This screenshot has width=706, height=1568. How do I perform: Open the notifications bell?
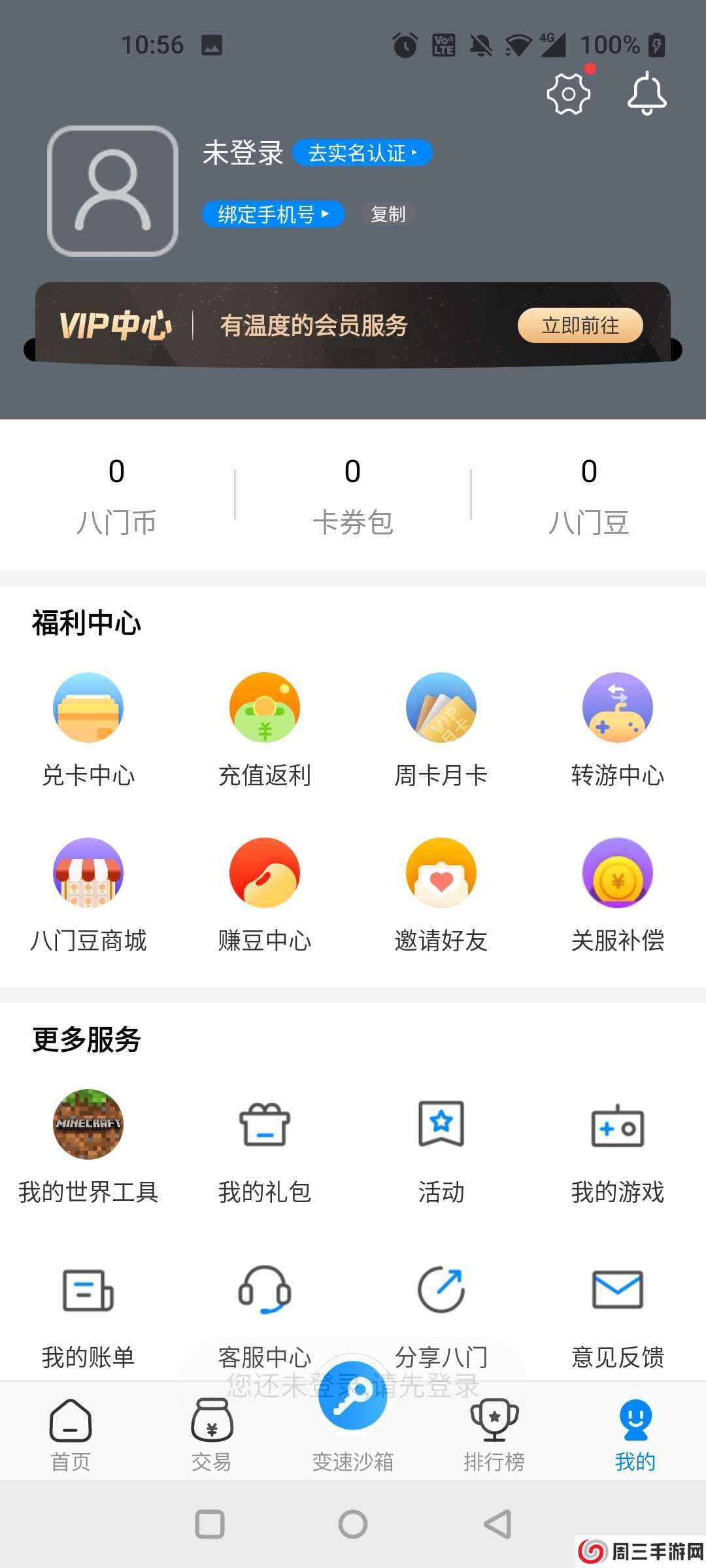[646, 95]
